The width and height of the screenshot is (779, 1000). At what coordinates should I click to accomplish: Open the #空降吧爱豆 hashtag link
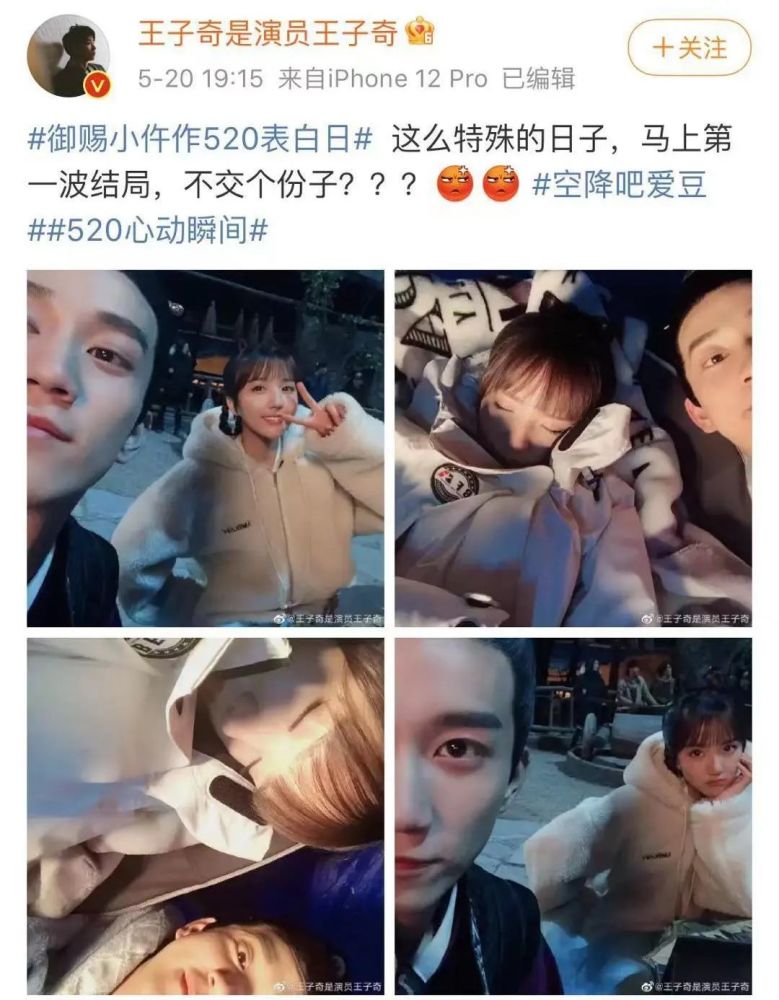[619, 185]
